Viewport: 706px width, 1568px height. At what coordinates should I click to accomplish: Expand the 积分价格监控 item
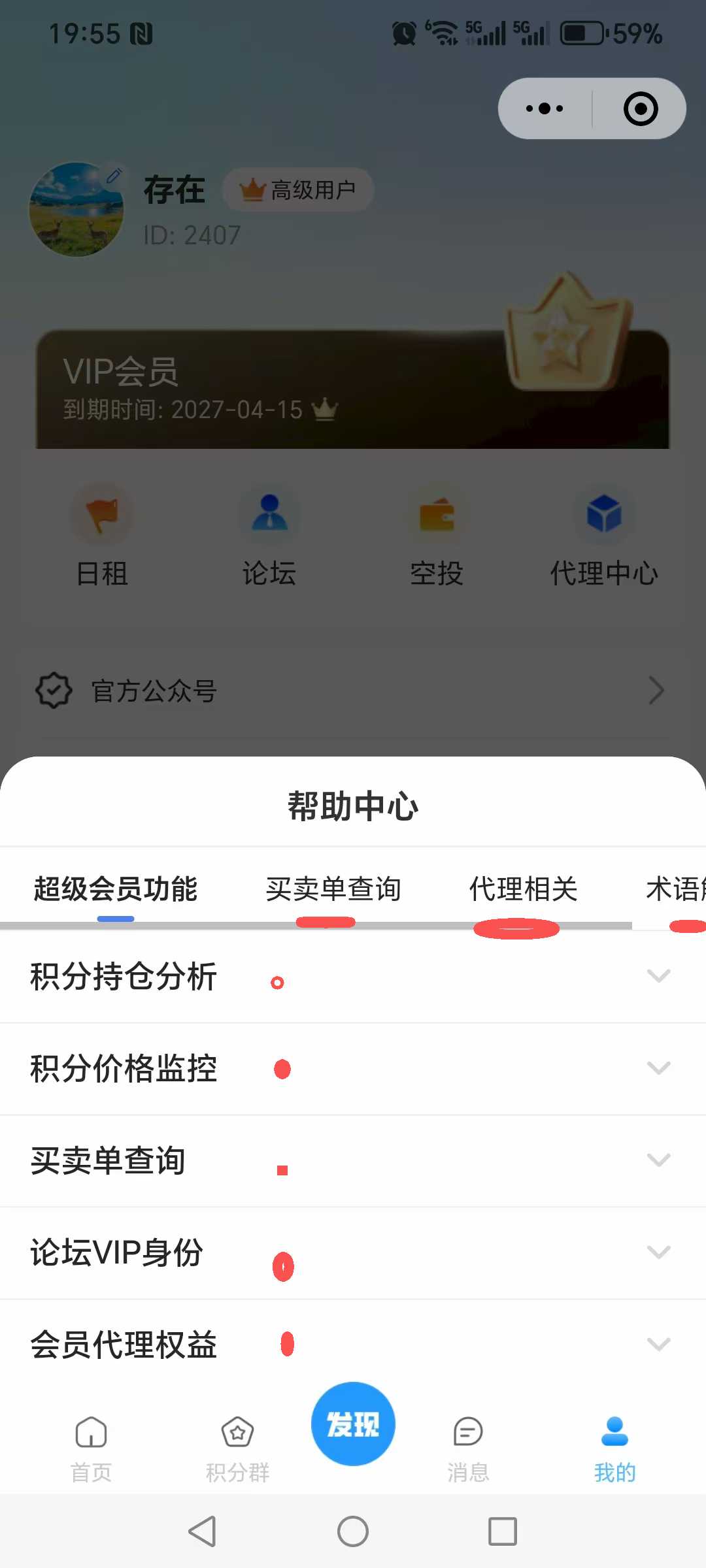click(x=353, y=1069)
